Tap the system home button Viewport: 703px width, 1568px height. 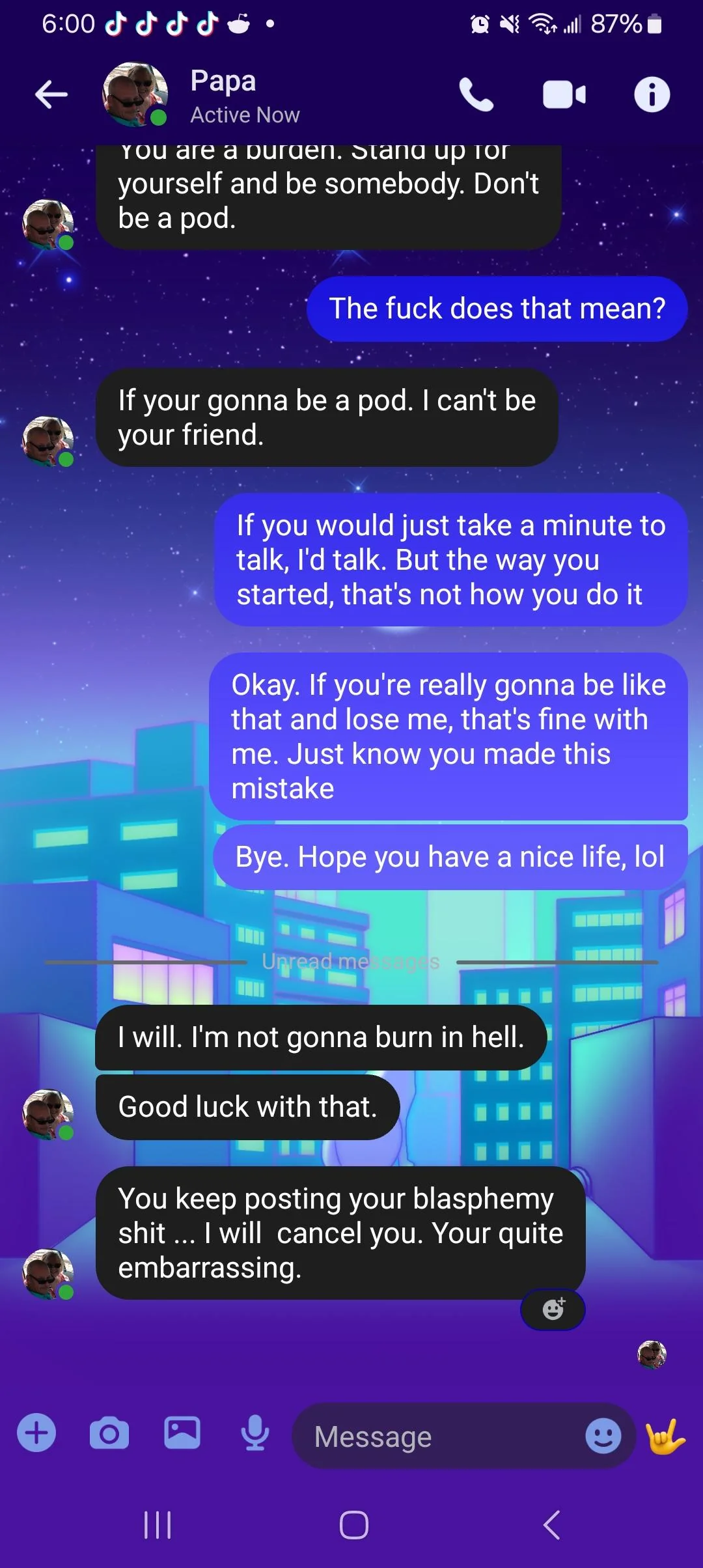pyautogui.click(x=354, y=1525)
